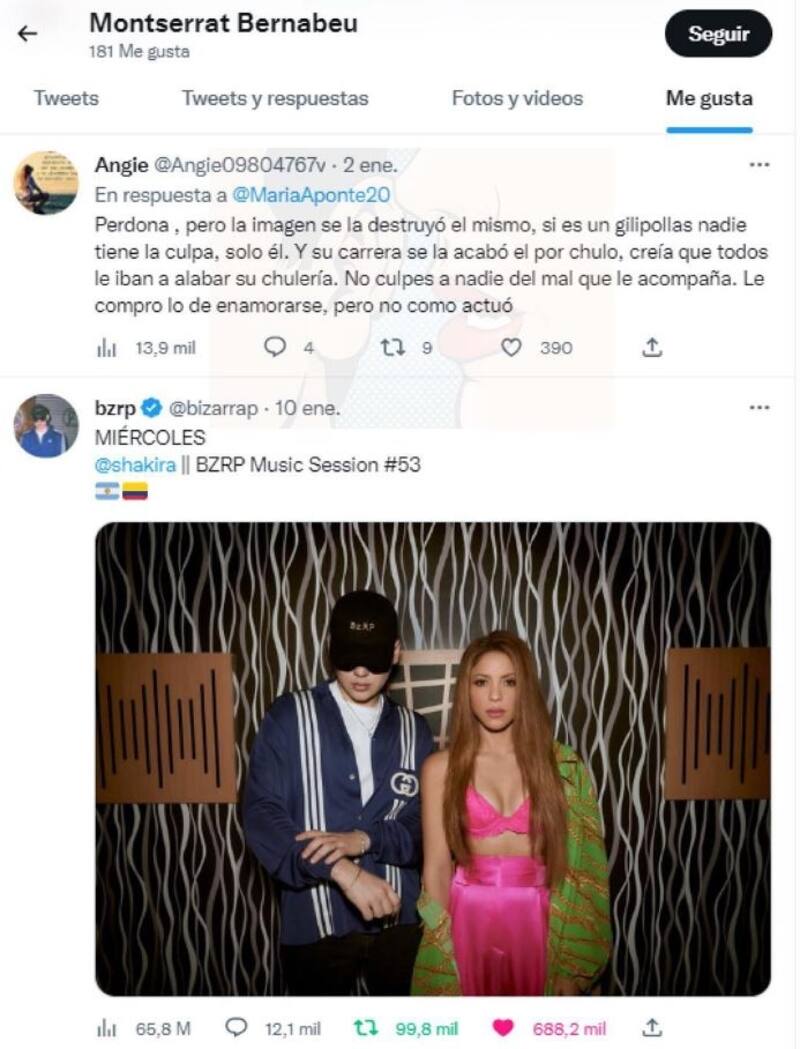Share Angie's tweet
This screenshot has height=1049, width=800.
click(x=652, y=347)
